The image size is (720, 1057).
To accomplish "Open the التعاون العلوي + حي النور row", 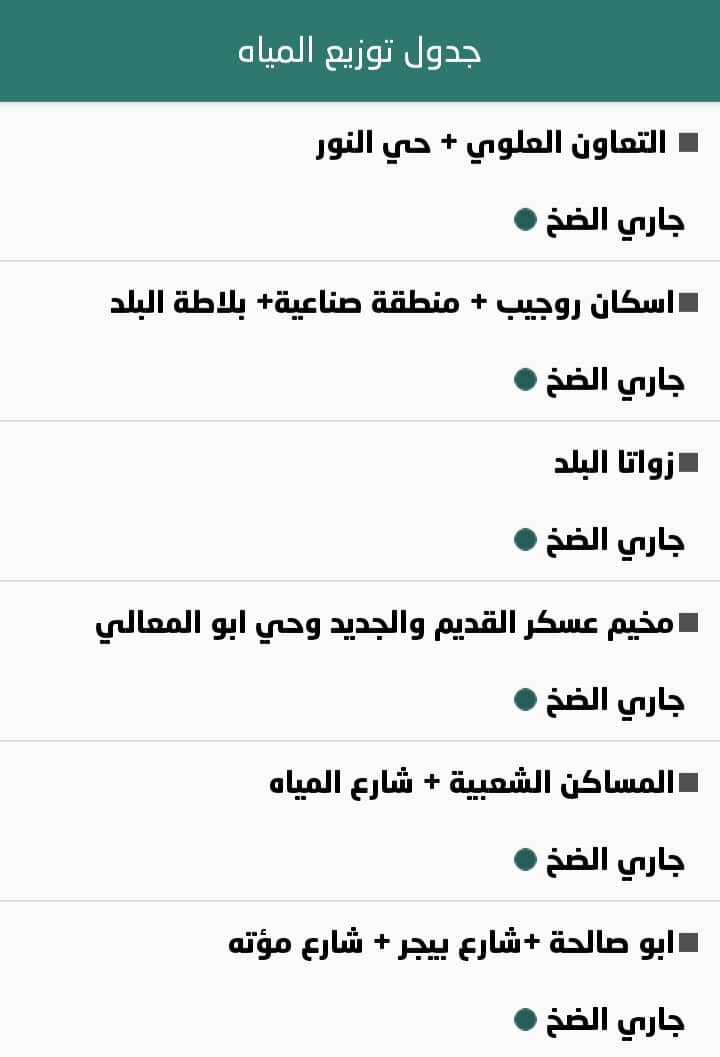I will tap(490, 143).
